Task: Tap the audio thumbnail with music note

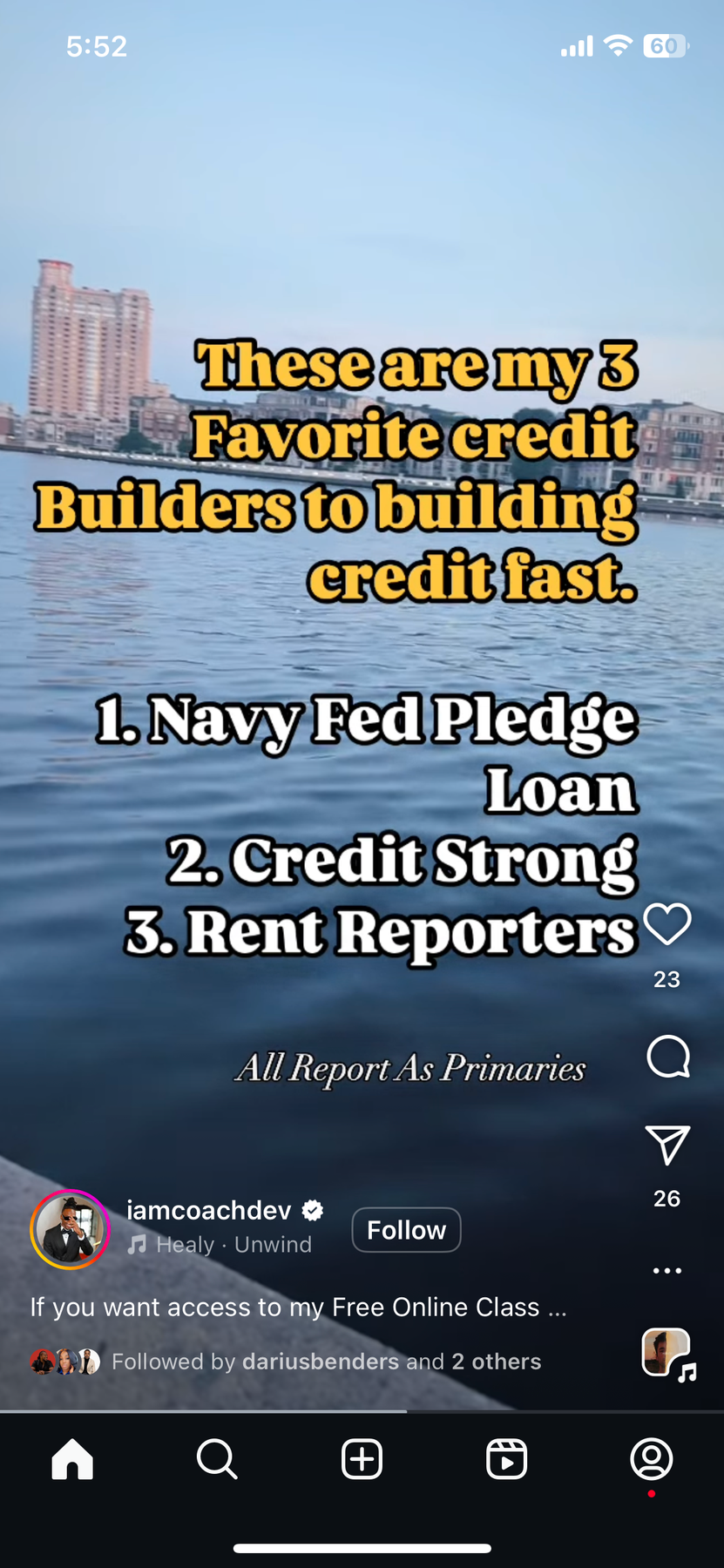Action: (666, 1356)
